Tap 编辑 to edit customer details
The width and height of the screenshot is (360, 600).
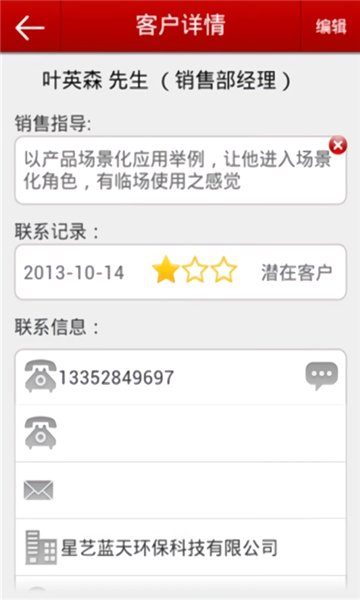point(331,27)
